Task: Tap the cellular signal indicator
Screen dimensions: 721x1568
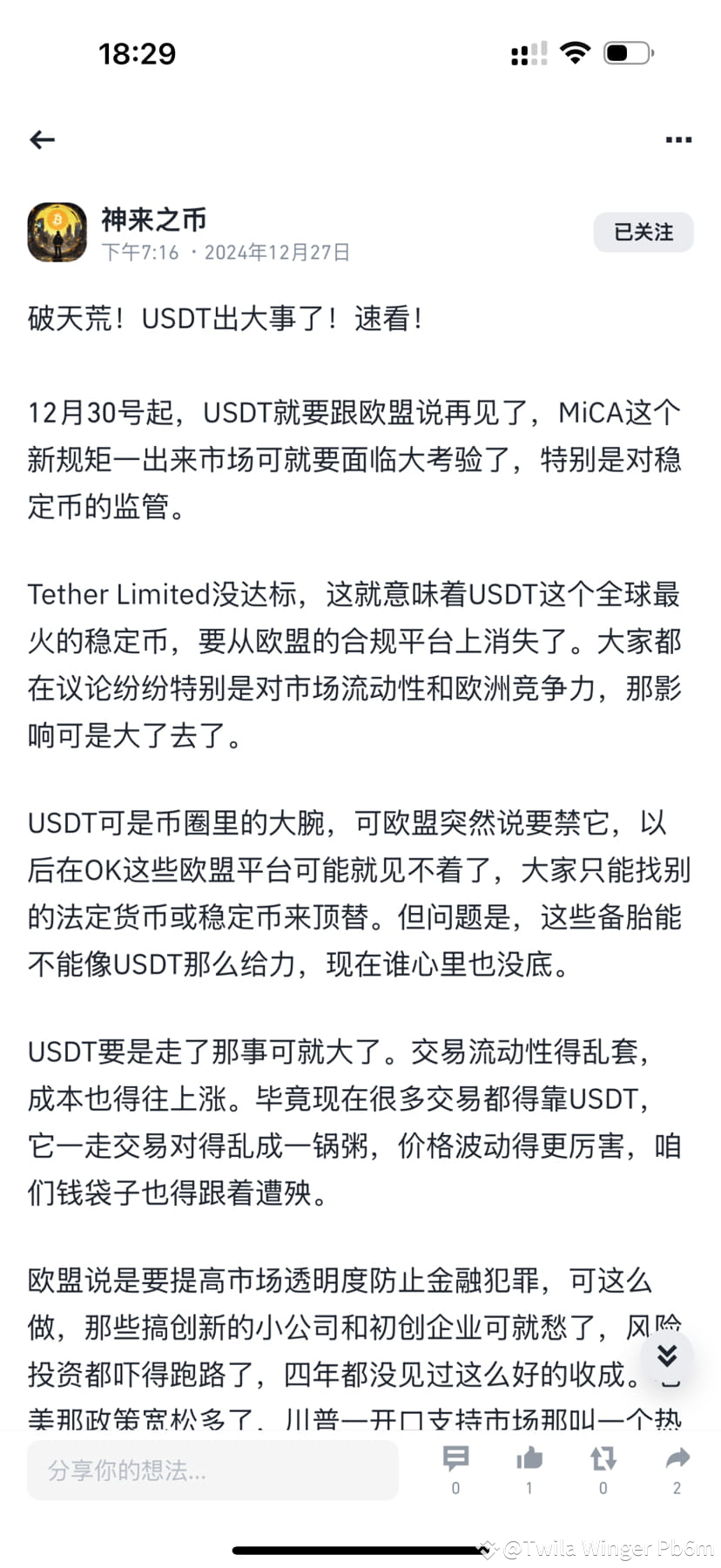Action: click(527, 52)
